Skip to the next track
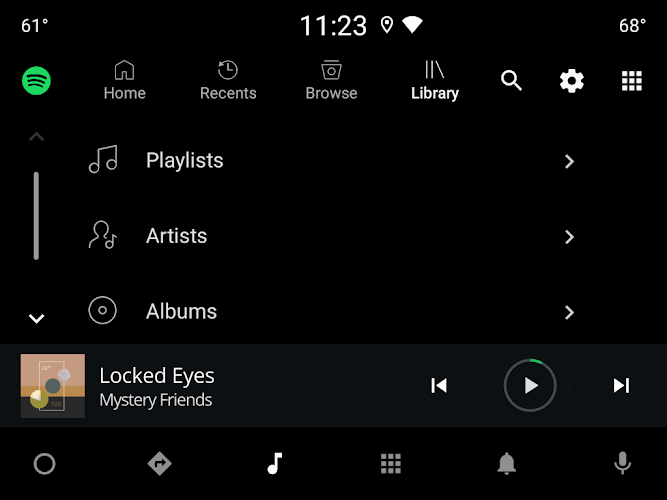Screen dimensions: 667x500 [621, 386]
